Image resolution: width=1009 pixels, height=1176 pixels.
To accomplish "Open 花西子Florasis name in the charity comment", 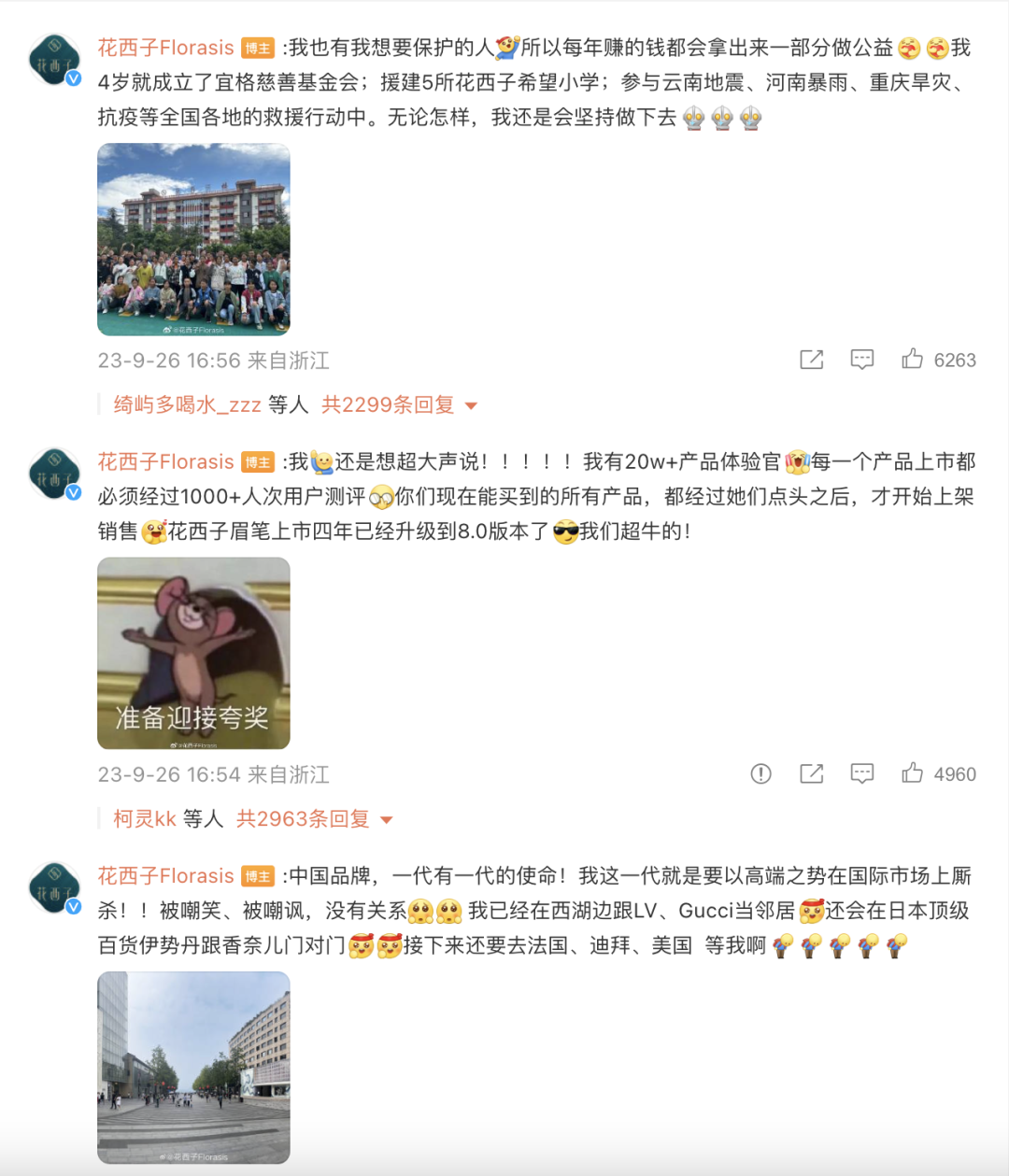I will tap(165, 48).
